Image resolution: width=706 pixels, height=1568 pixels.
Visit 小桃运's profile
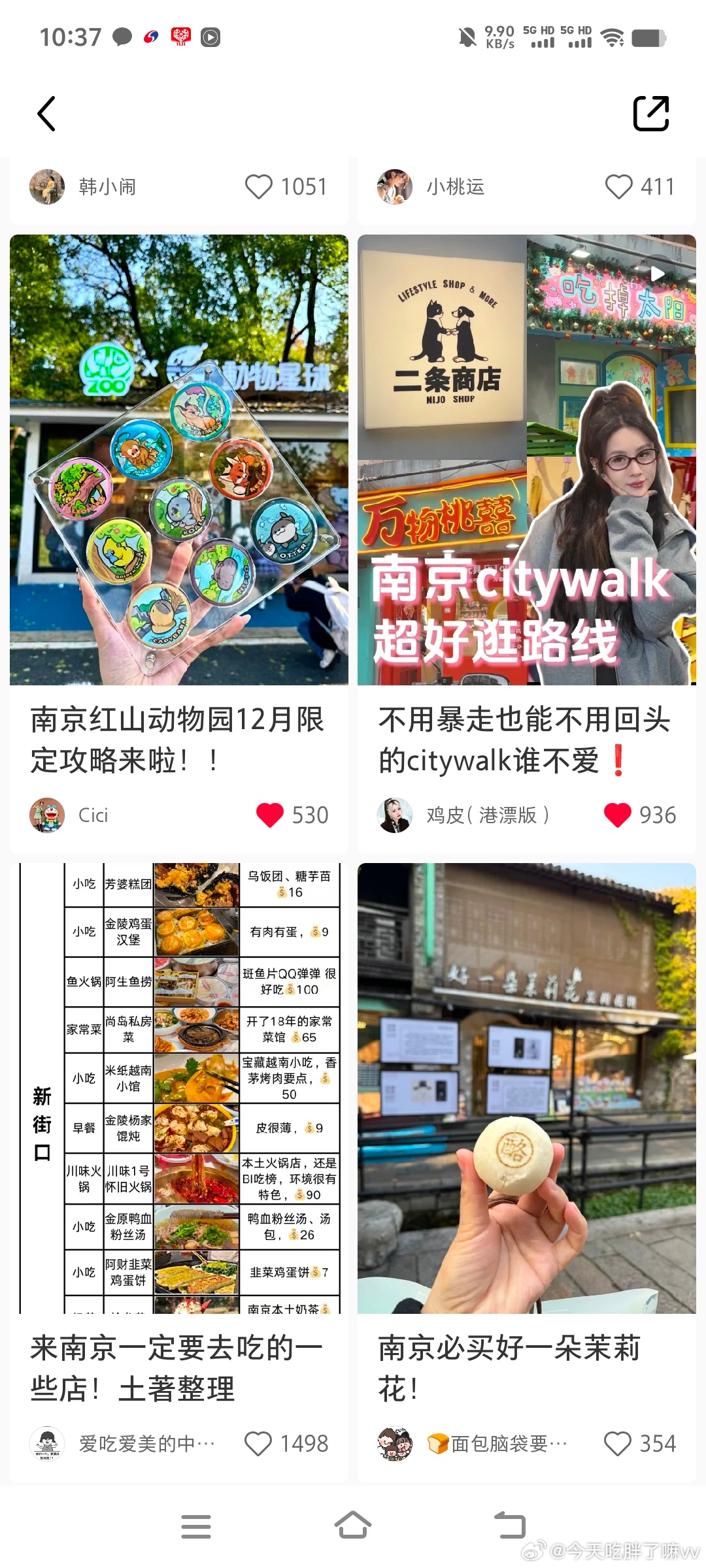point(395,187)
